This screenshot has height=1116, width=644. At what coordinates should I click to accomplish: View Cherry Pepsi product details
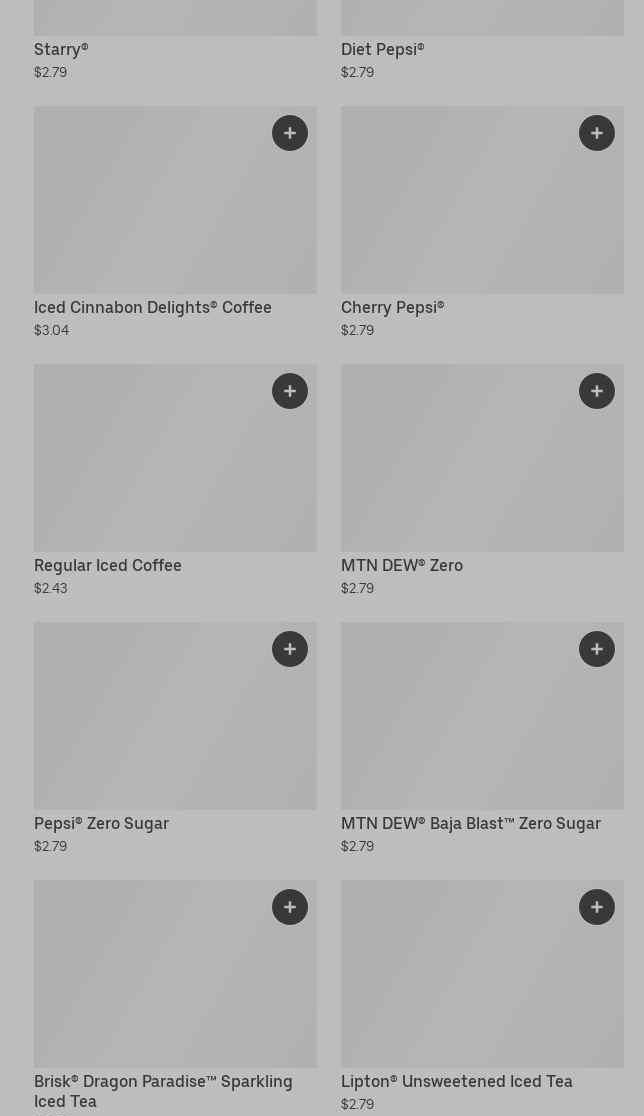tap(392, 307)
